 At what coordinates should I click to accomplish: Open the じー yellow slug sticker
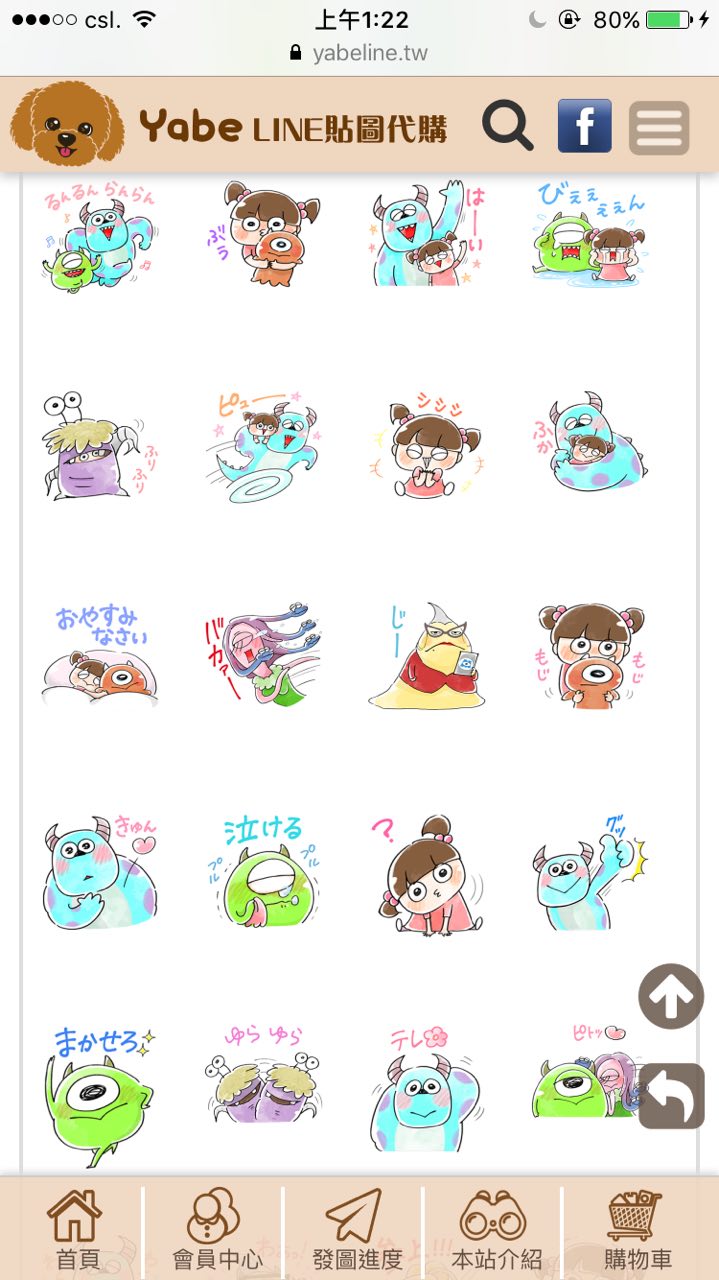(x=425, y=657)
